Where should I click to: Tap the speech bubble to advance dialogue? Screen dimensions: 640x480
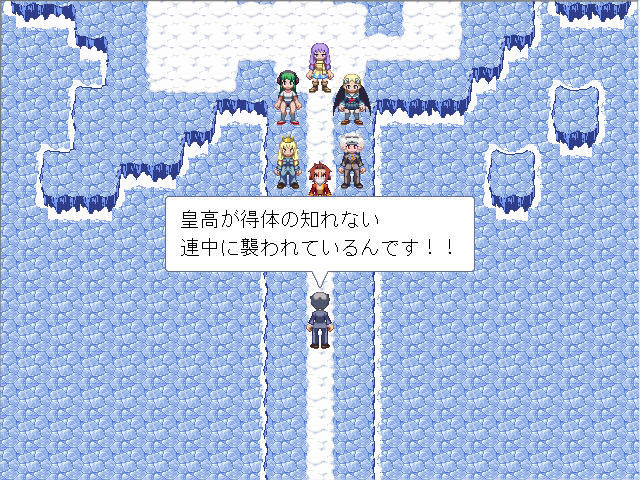point(319,233)
